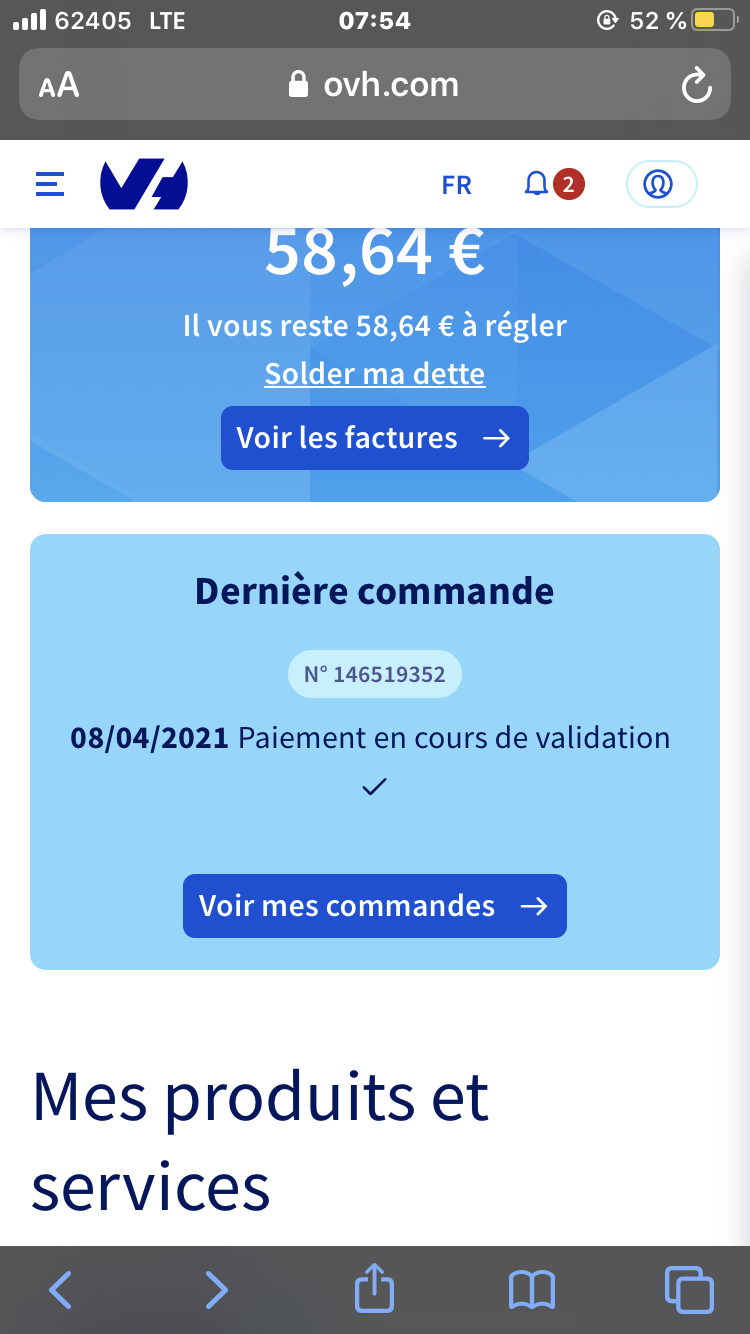Open the user account icon
Viewport: 750px width, 1334px height.
tap(660, 185)
